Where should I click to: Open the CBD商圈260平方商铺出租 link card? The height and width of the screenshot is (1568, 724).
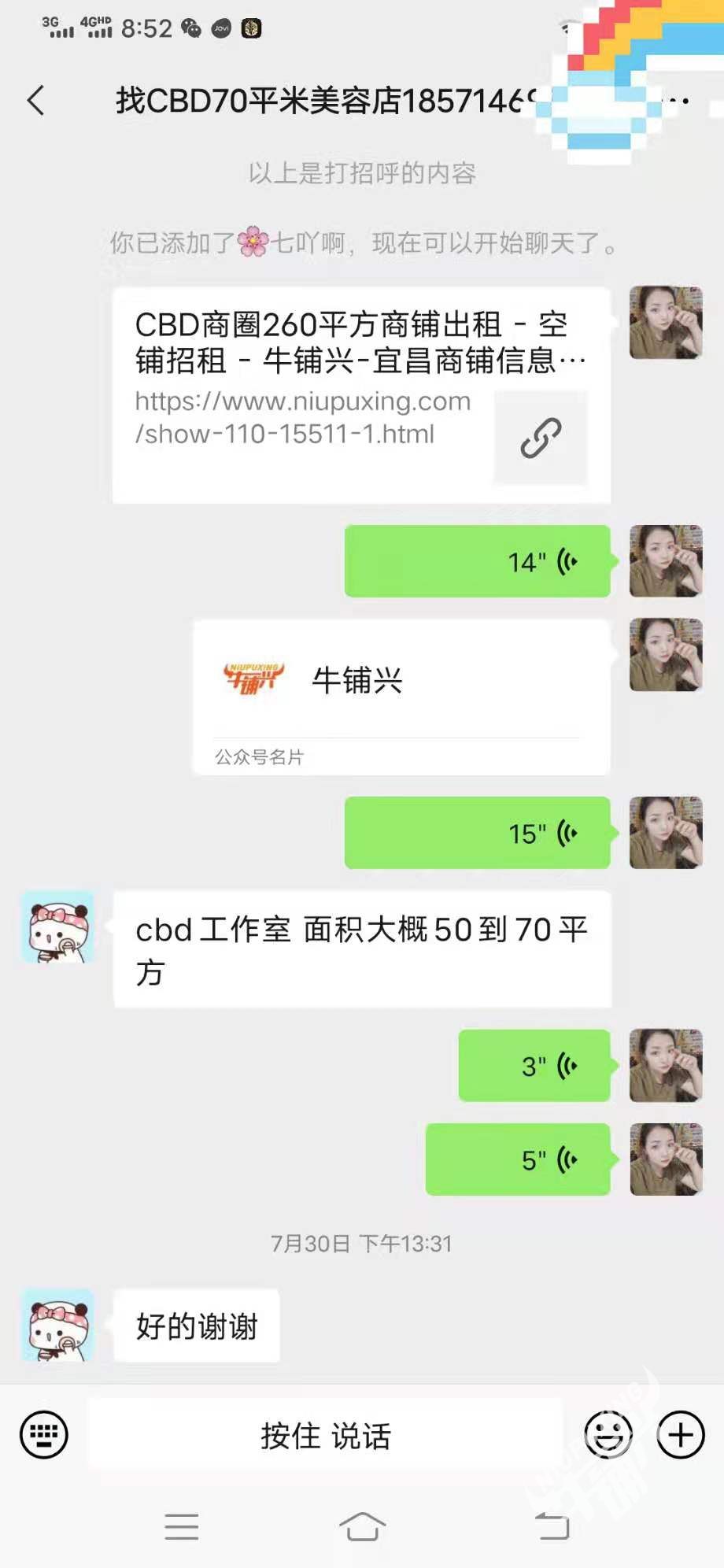[x=361, y=394]
